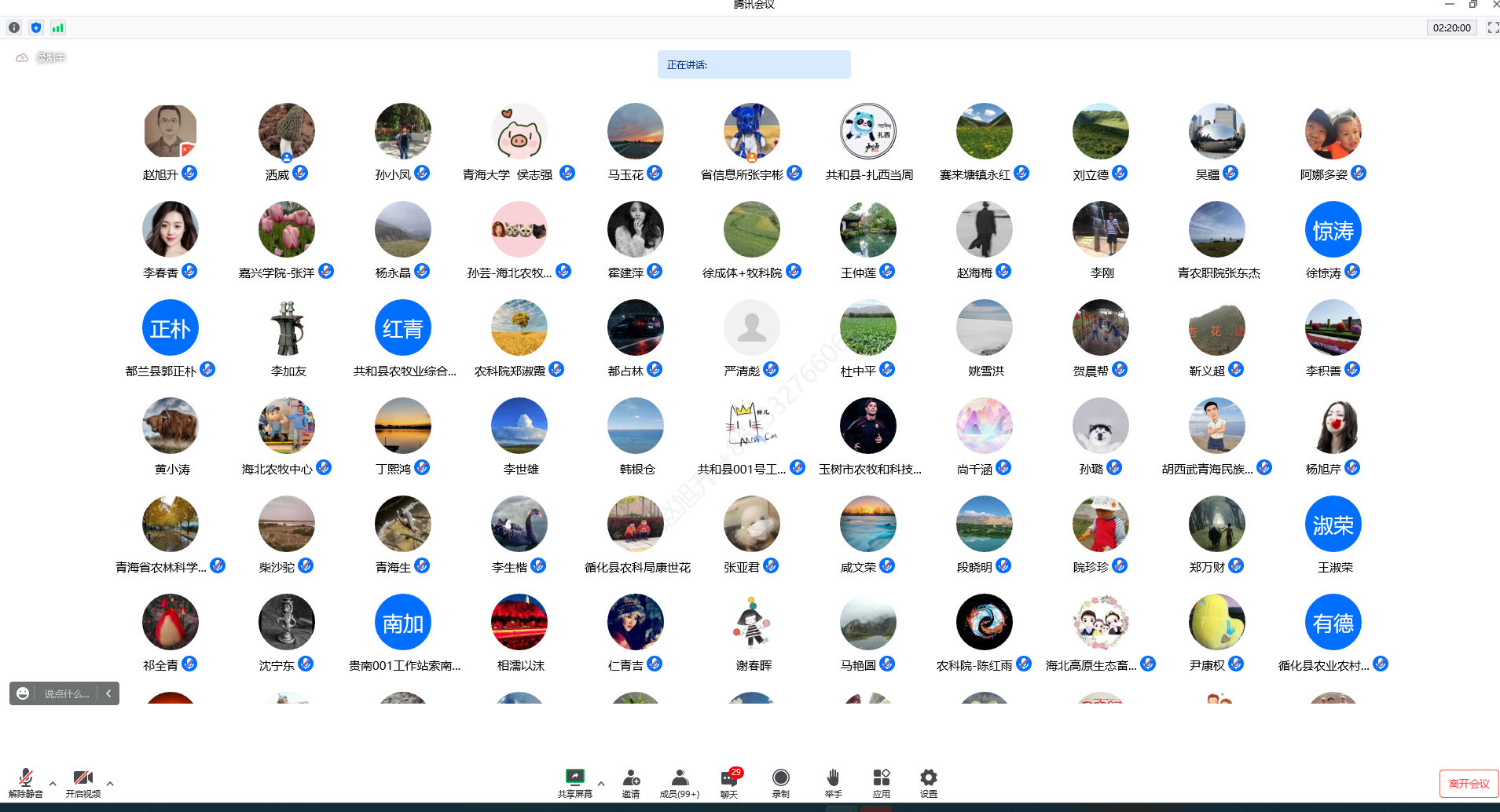Open meeting info icon at top left

click(x=14, y=27)
